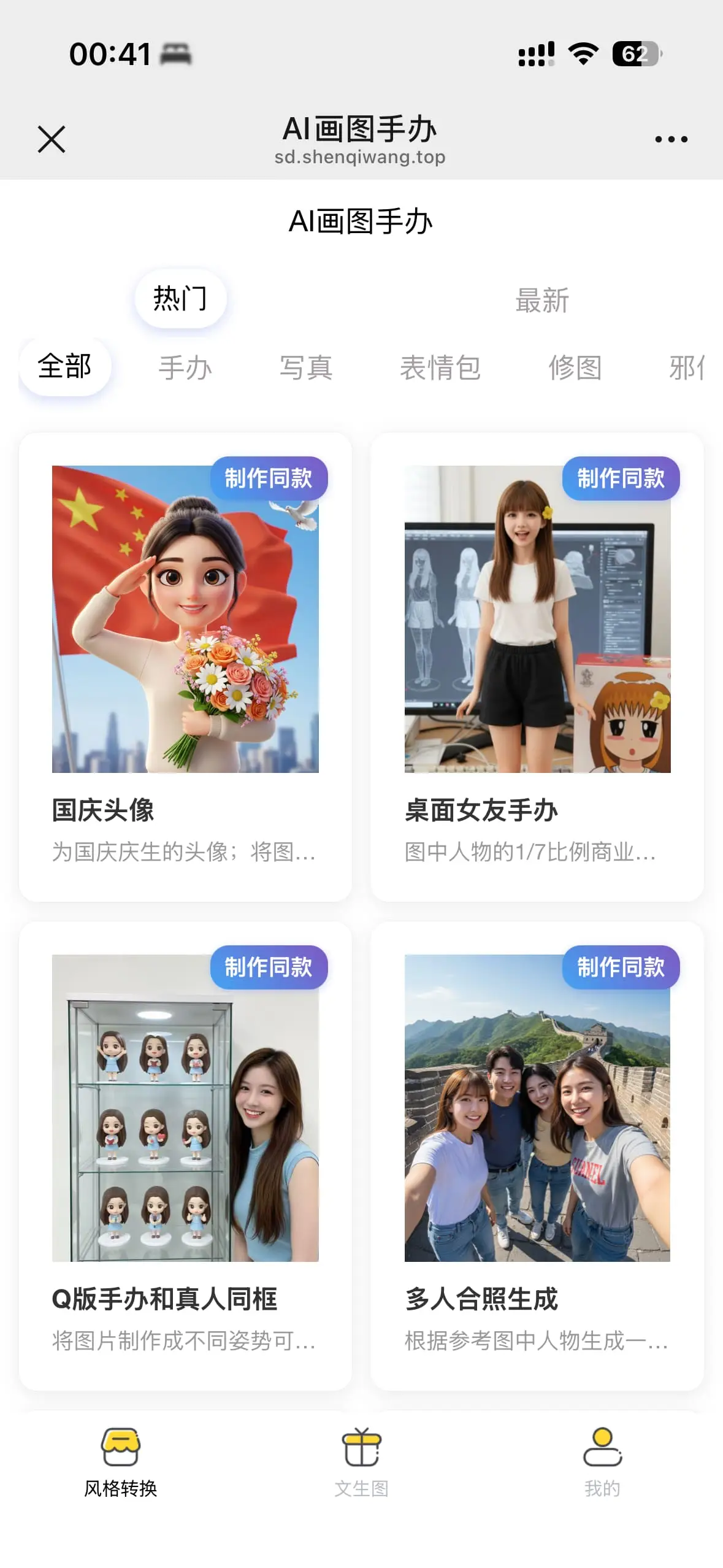Open the three-dot overflow menu
This screenshot has width=723, height=1568.
tap(671, 139)
